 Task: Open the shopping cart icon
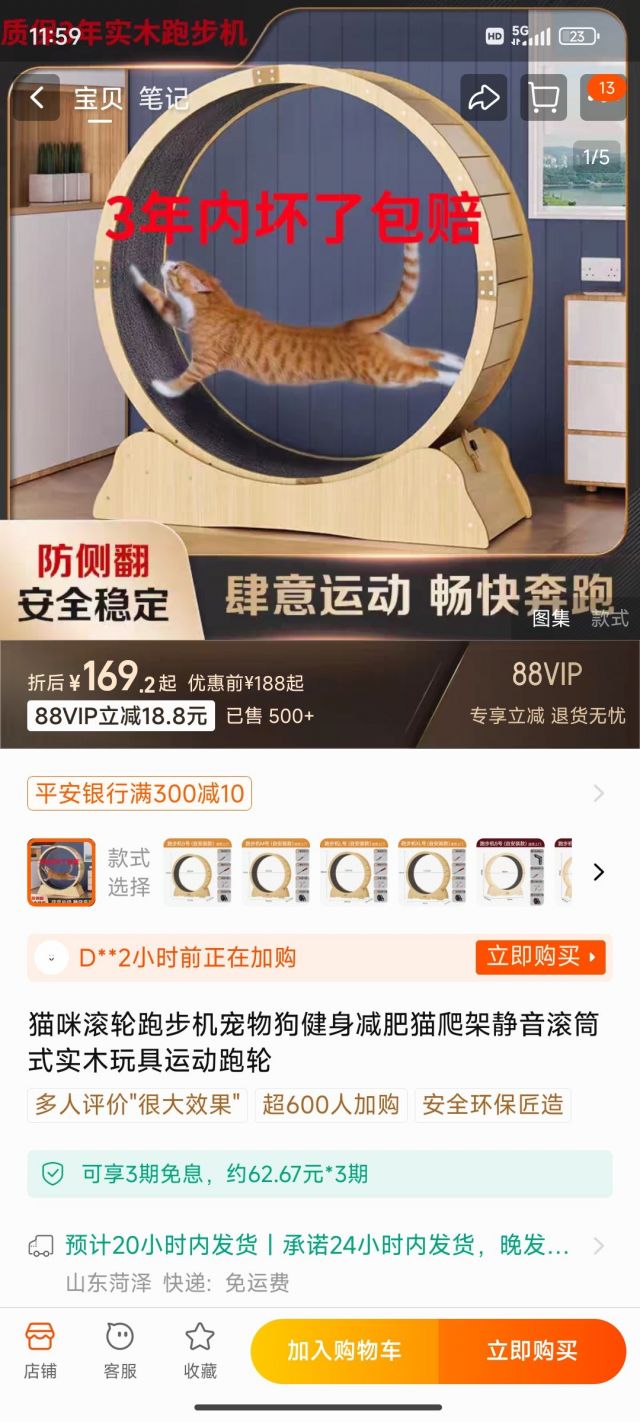(543, 98)
